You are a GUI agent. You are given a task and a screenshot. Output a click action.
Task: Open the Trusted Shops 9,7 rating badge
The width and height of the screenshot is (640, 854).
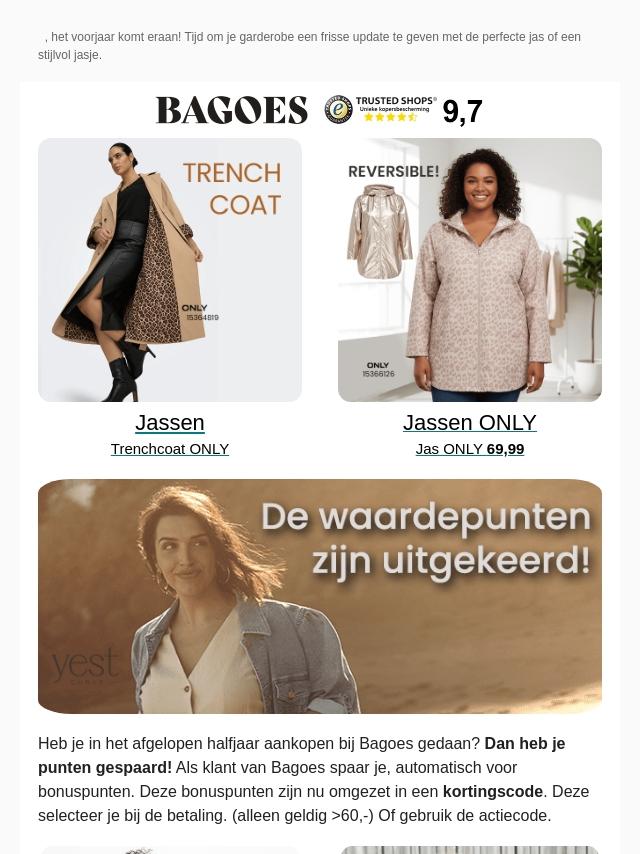point(404,110)
